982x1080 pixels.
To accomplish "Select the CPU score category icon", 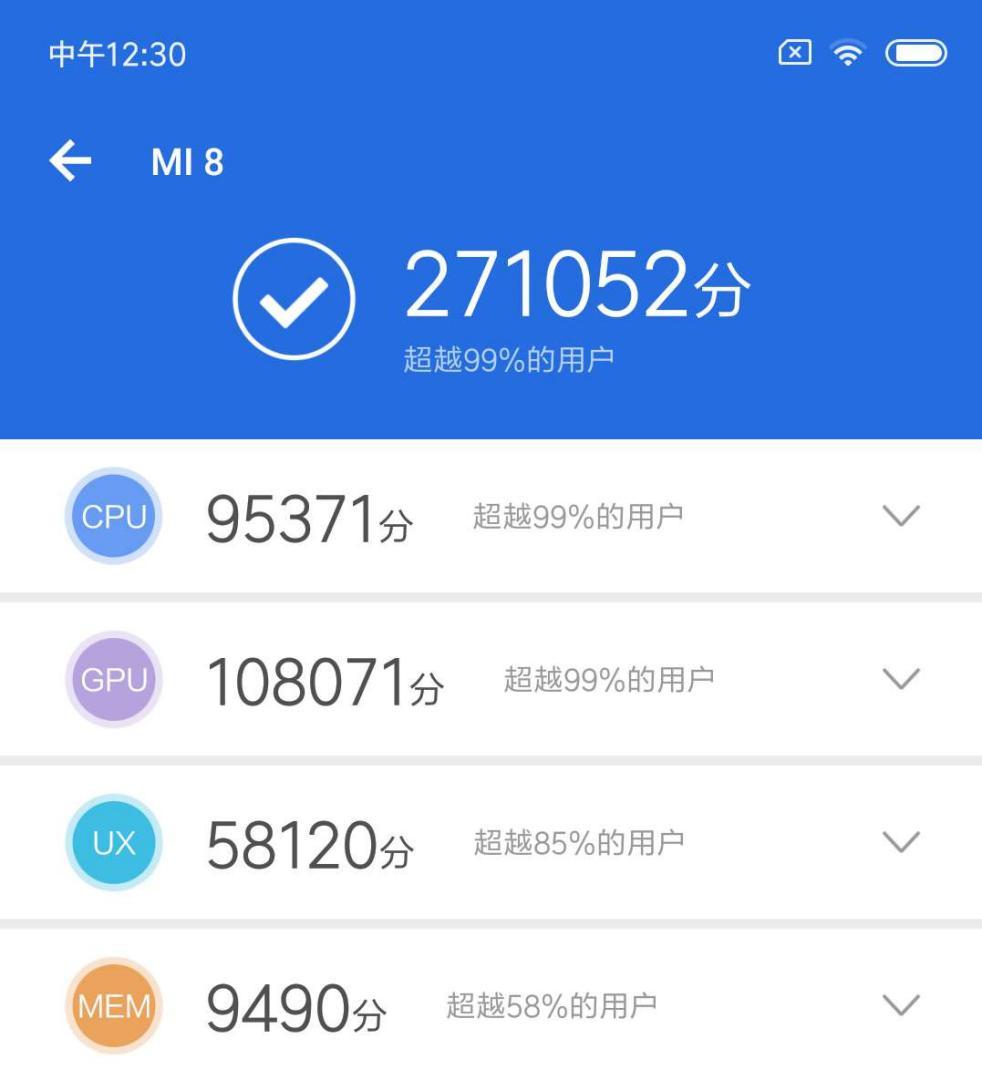I will tap(112, 516).
